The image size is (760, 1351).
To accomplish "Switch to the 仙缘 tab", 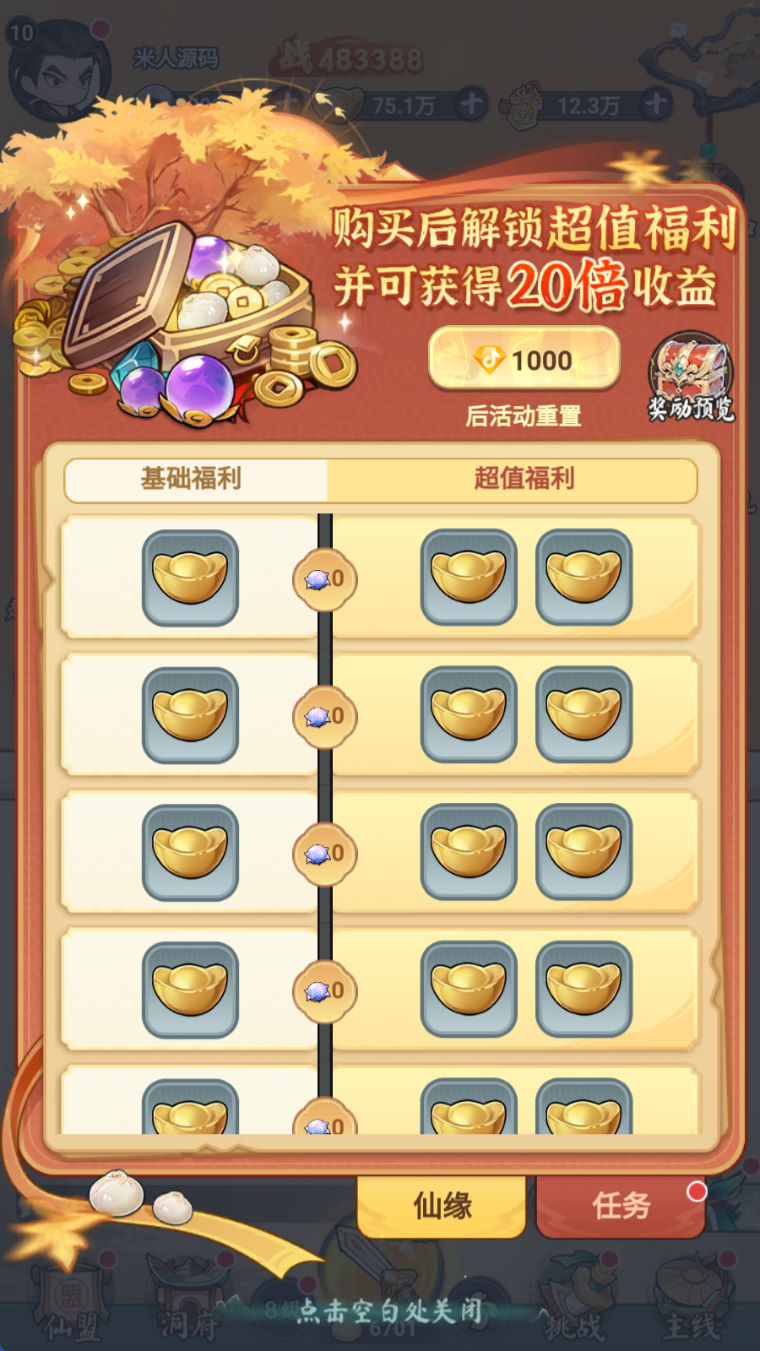I will coord(441,1206).
